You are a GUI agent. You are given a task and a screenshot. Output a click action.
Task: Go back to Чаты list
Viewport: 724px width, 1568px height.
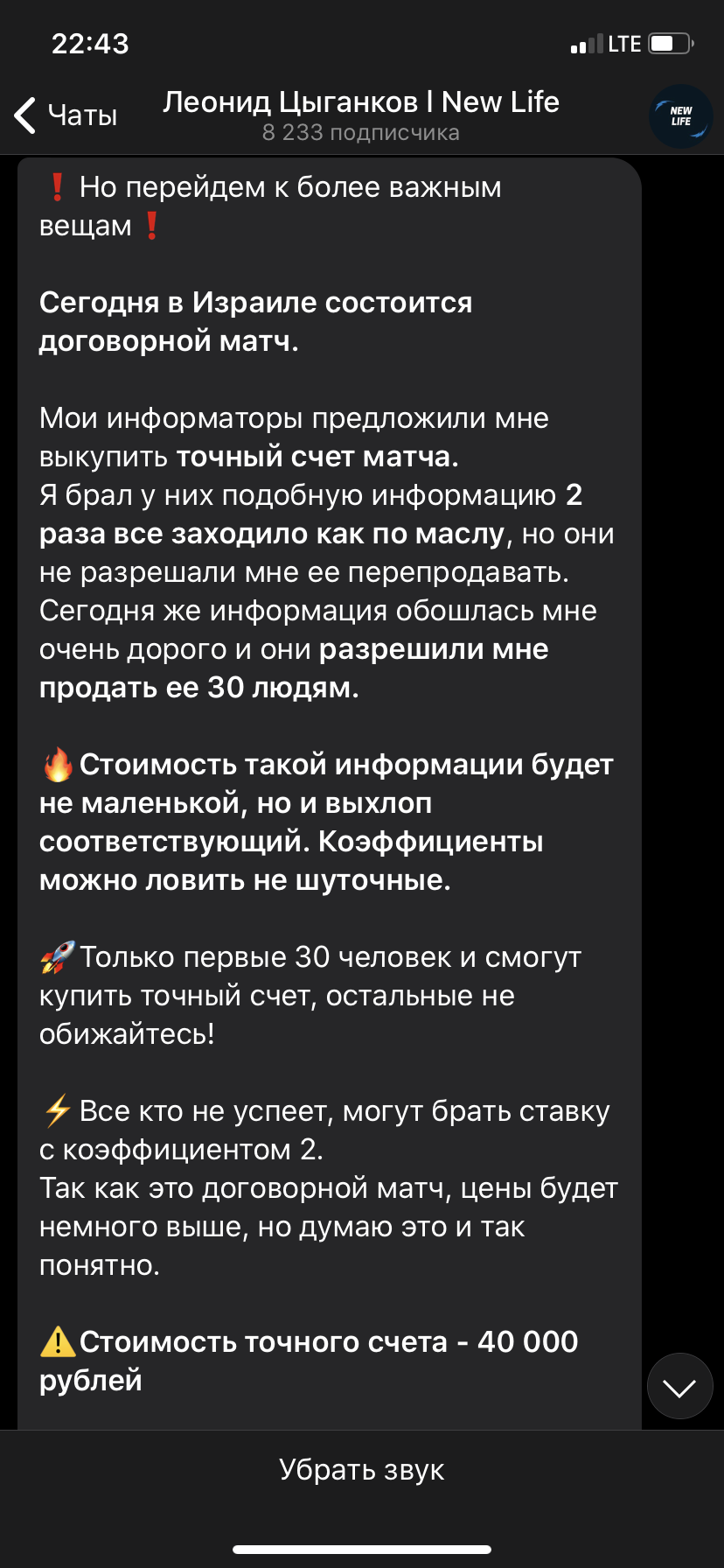66,115
